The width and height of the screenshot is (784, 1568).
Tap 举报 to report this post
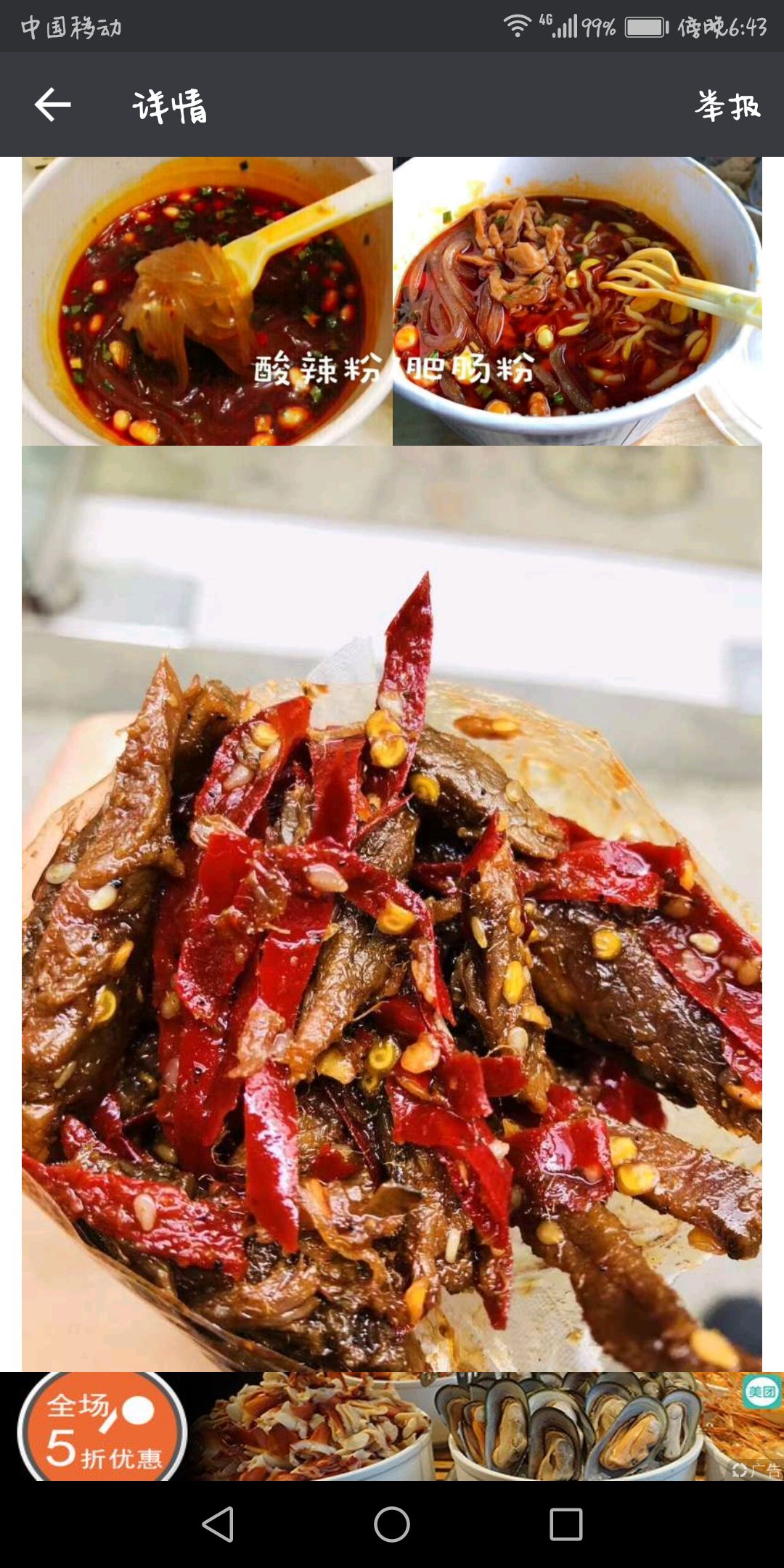727,106
